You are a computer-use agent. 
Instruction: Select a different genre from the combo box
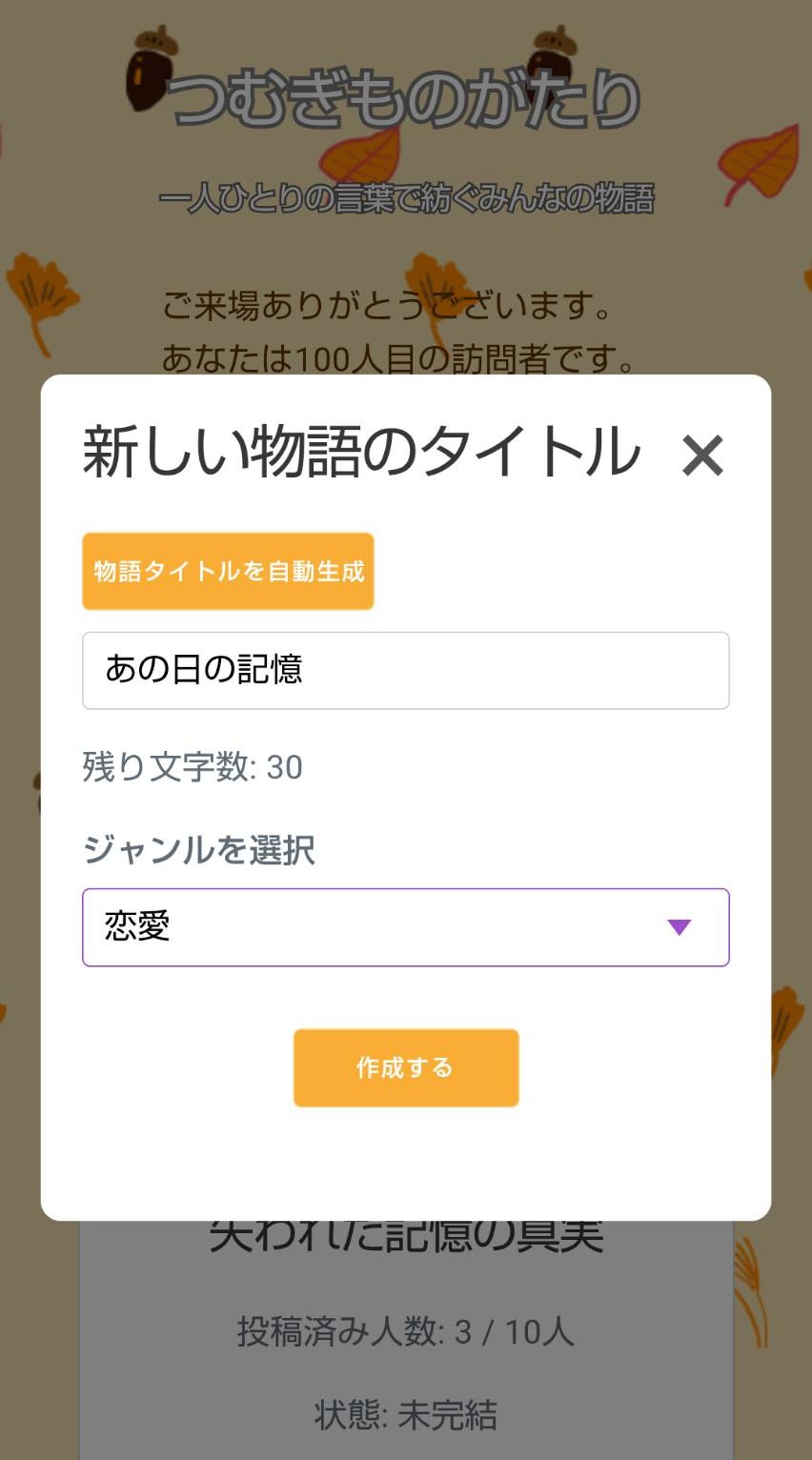(406, 927)
